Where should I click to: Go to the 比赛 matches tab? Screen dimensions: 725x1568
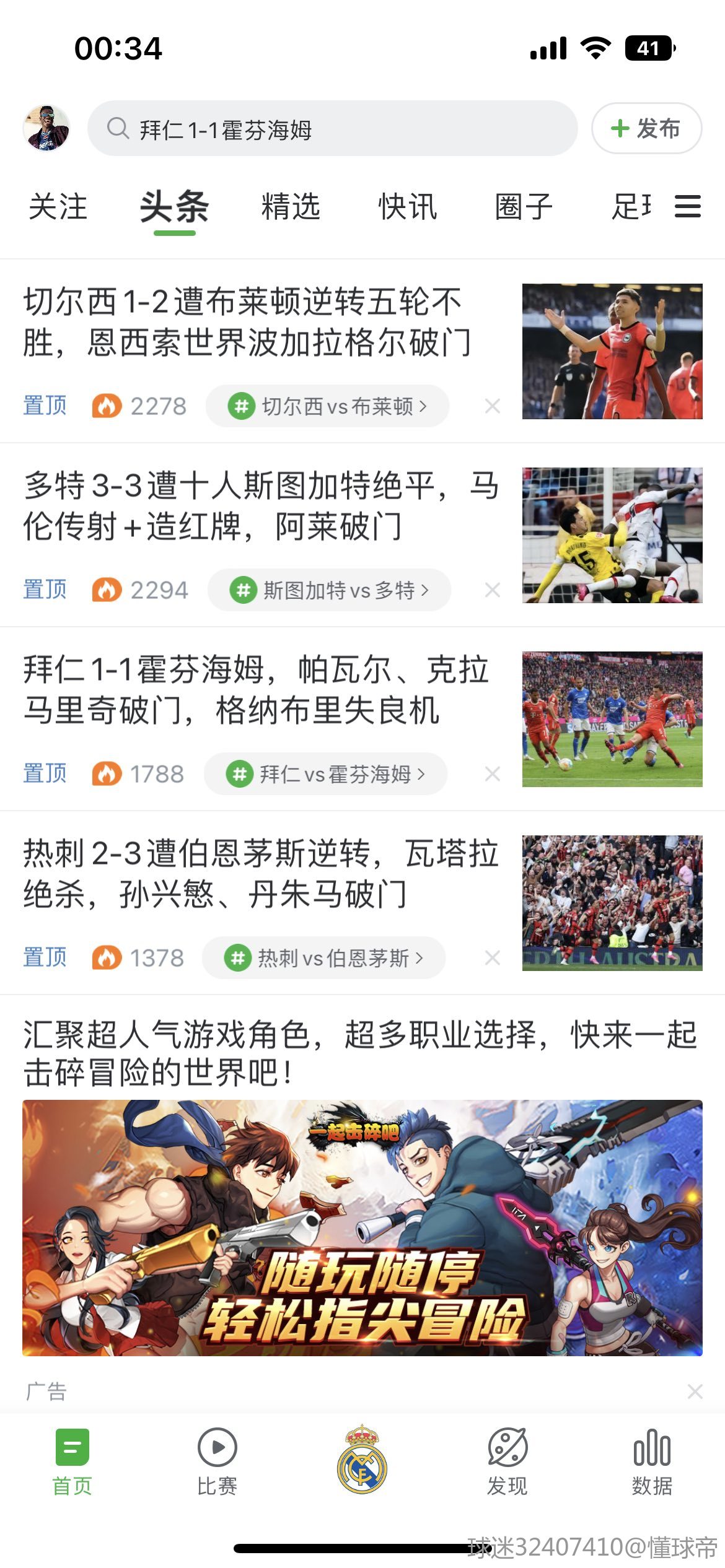point(217,1460)
